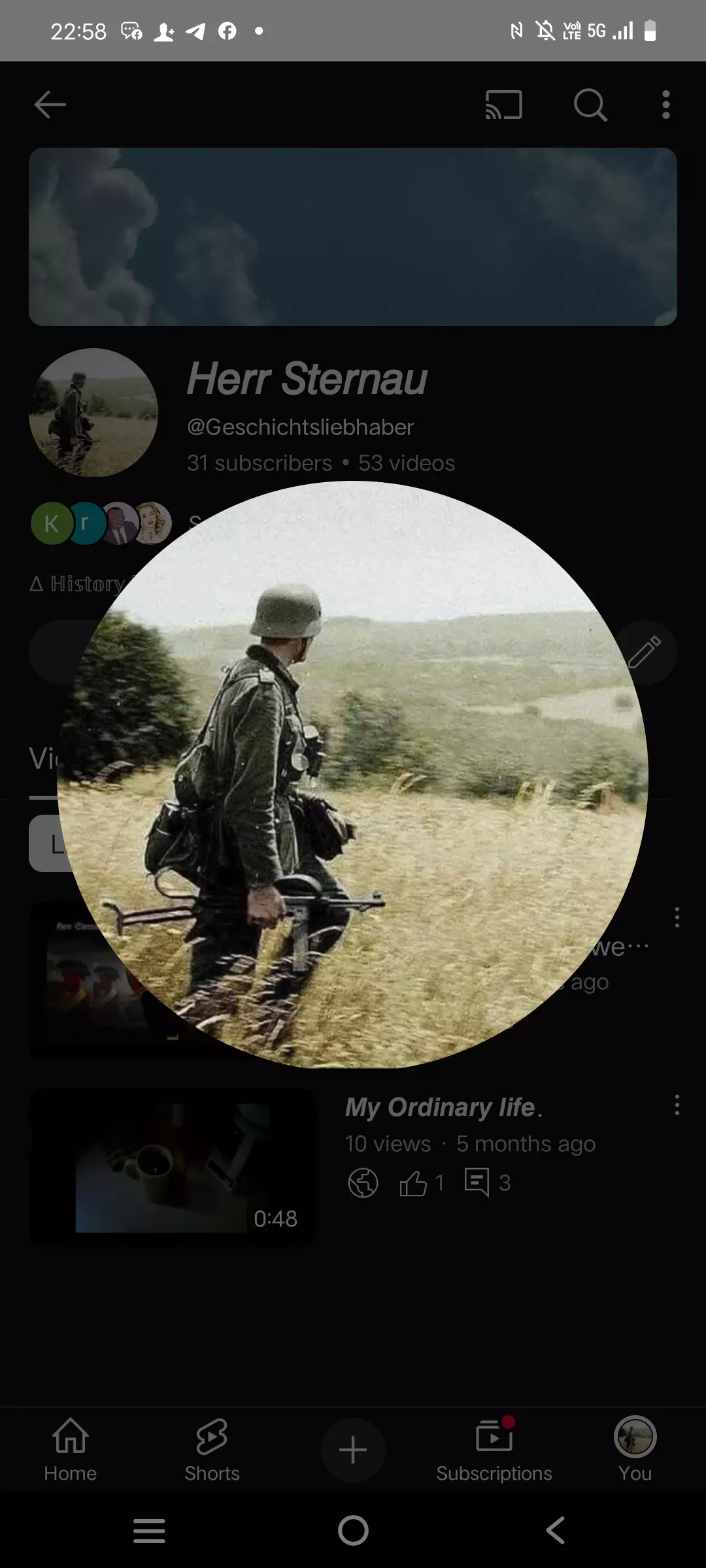Open the cast to device icon
The height and width of the screenshot is (1568, 706).
(503, 105)
